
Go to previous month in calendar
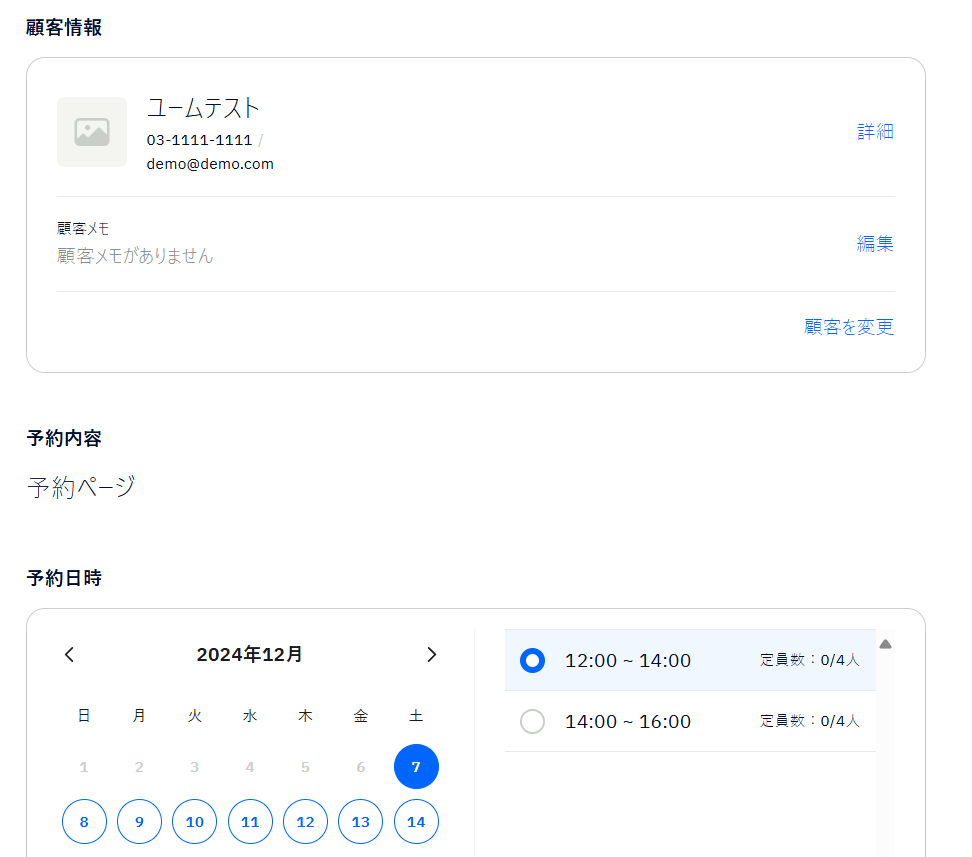pyautogui.click(x=69, y=655)
